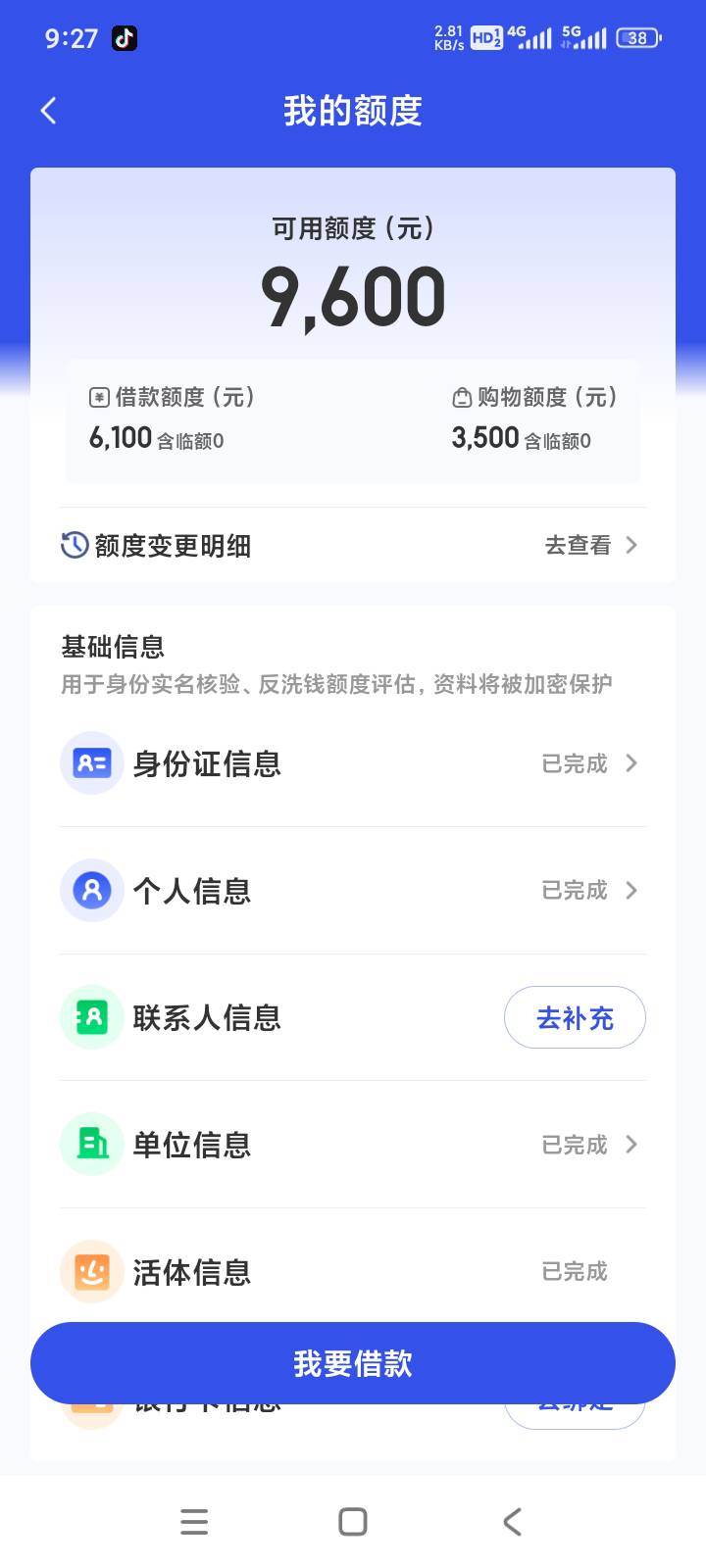
Task: Go back using the top-left arrow
Action: click(48, 111)
